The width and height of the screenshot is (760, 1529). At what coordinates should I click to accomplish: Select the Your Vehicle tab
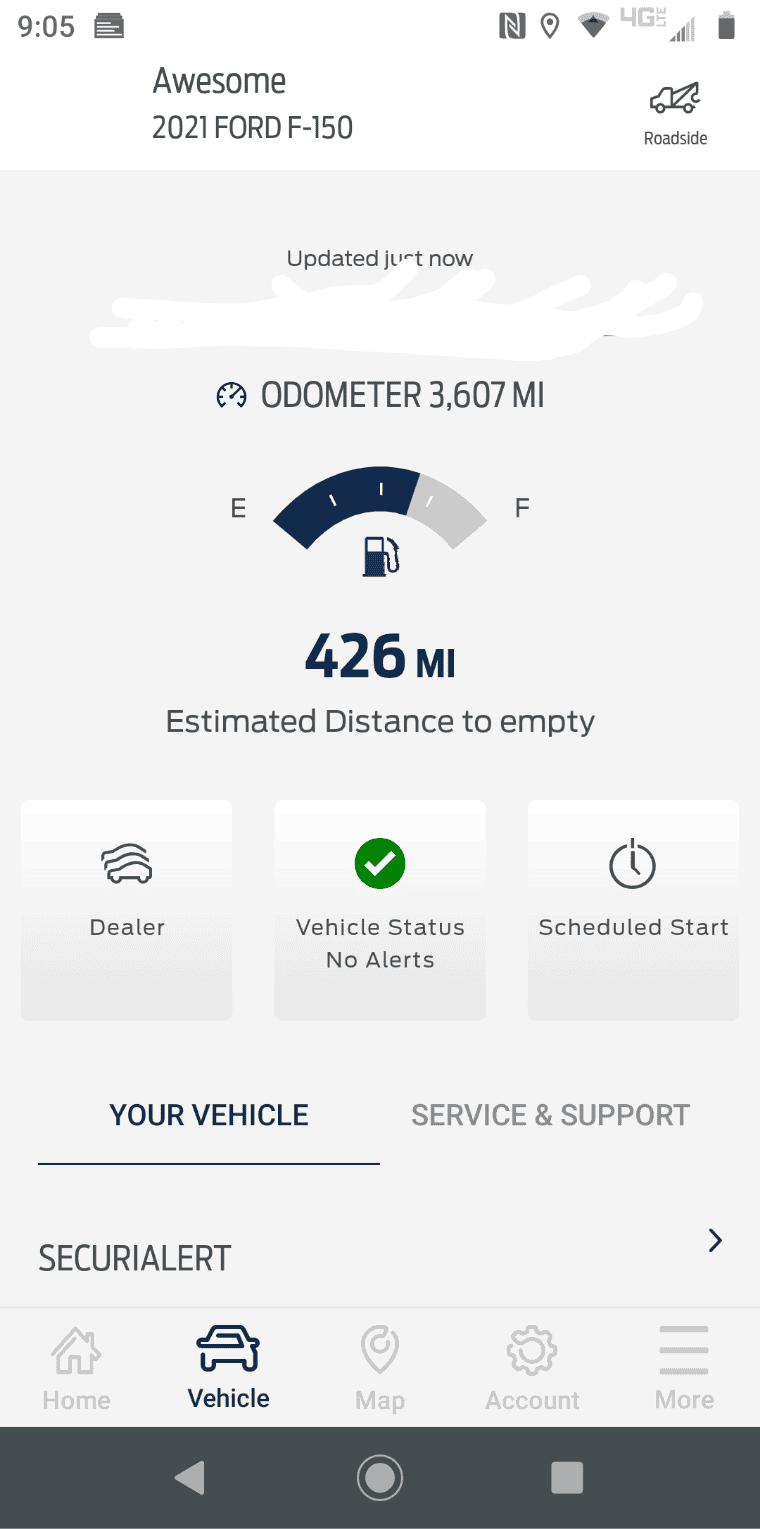209,1116
